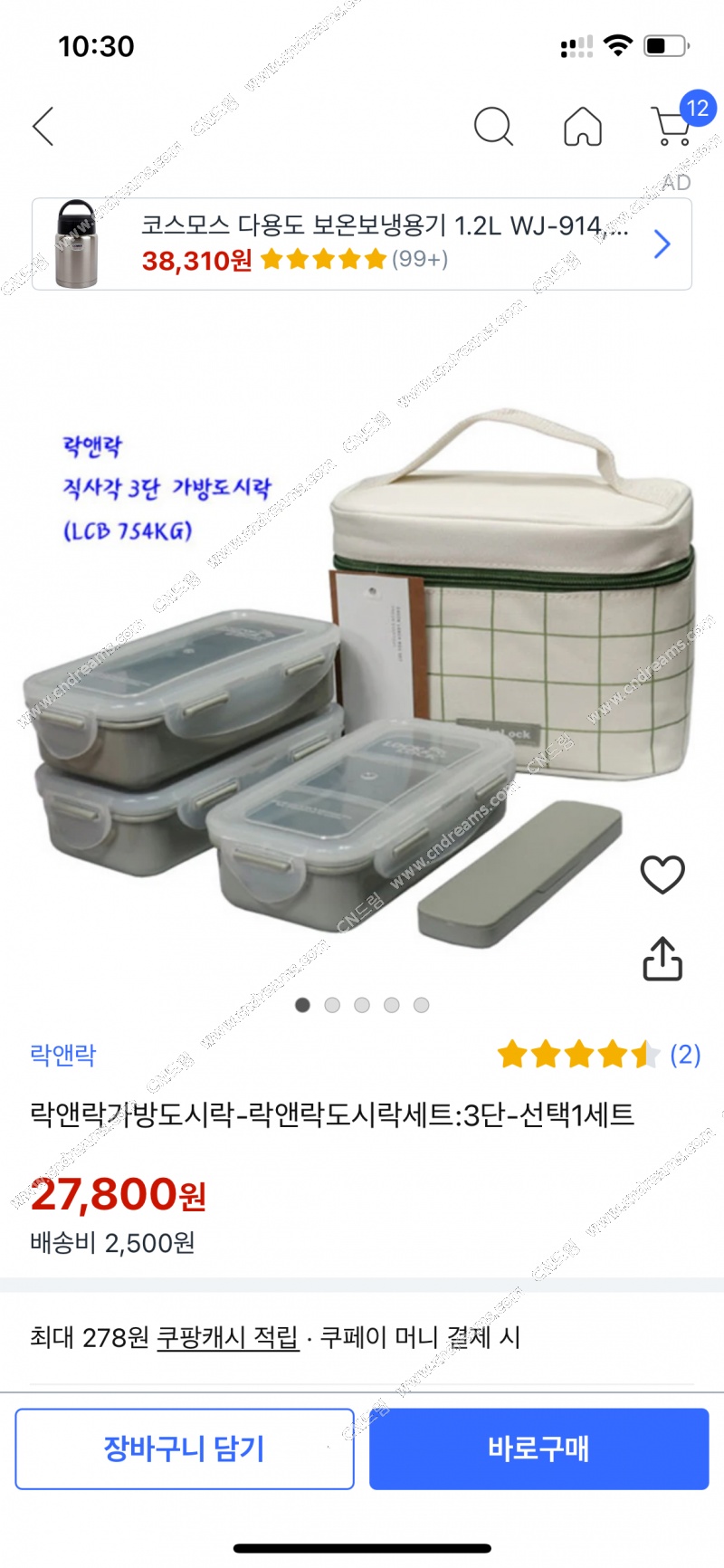Open the 코스모스 보온보냉용기 ad banner
The image size is (724, 1568).
click(362, 244)
